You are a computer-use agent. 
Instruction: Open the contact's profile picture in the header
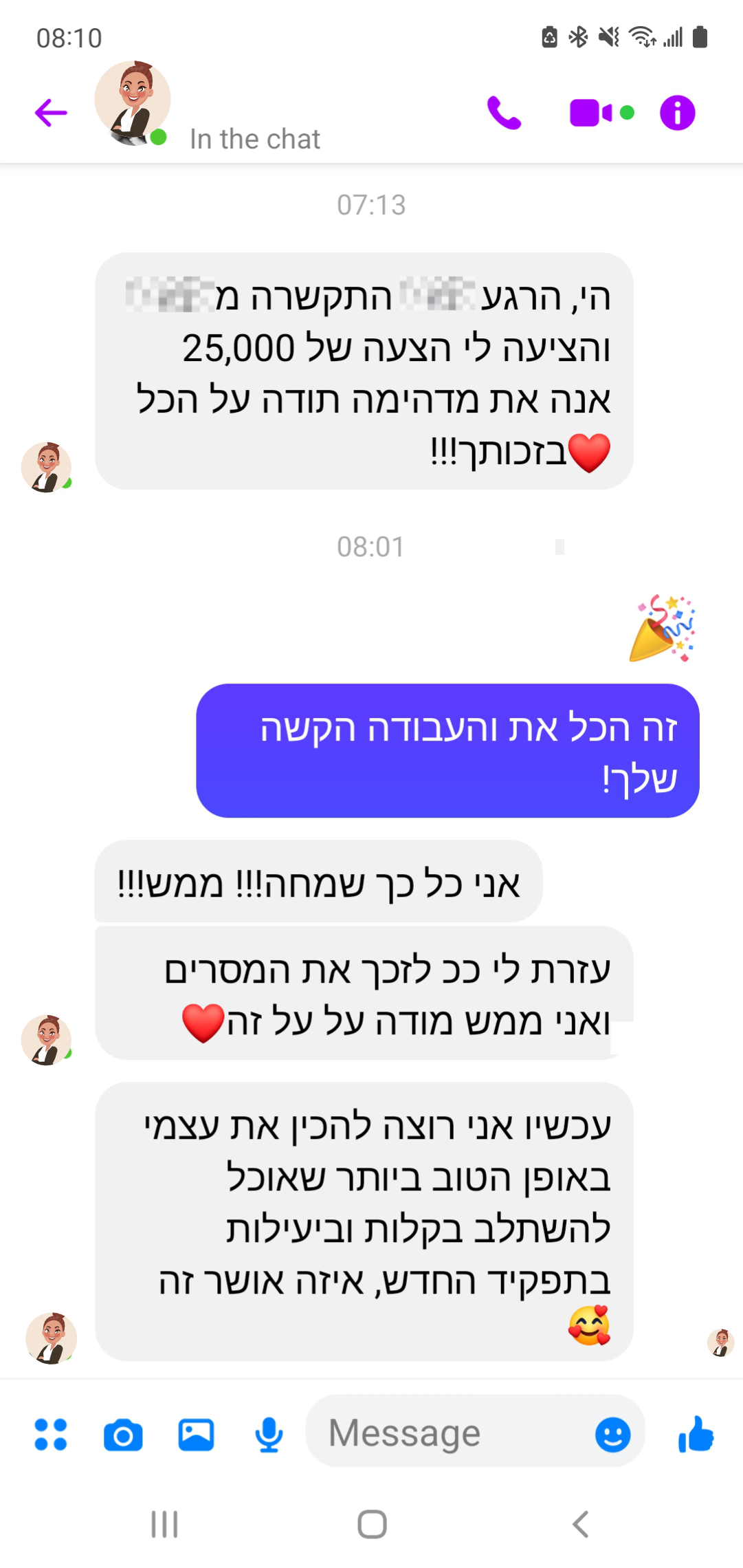[x=133, y=102]
